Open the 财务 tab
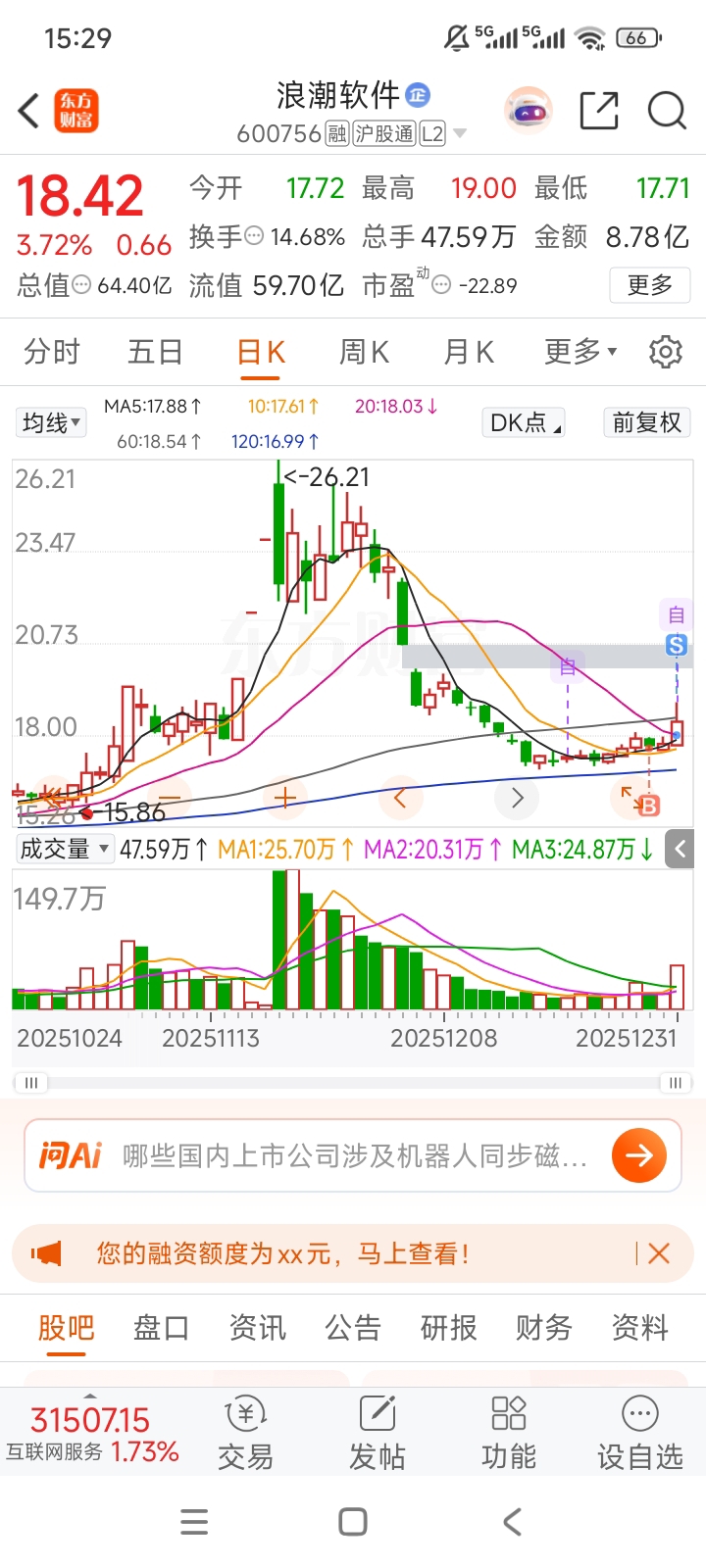 click(544, 1328)
